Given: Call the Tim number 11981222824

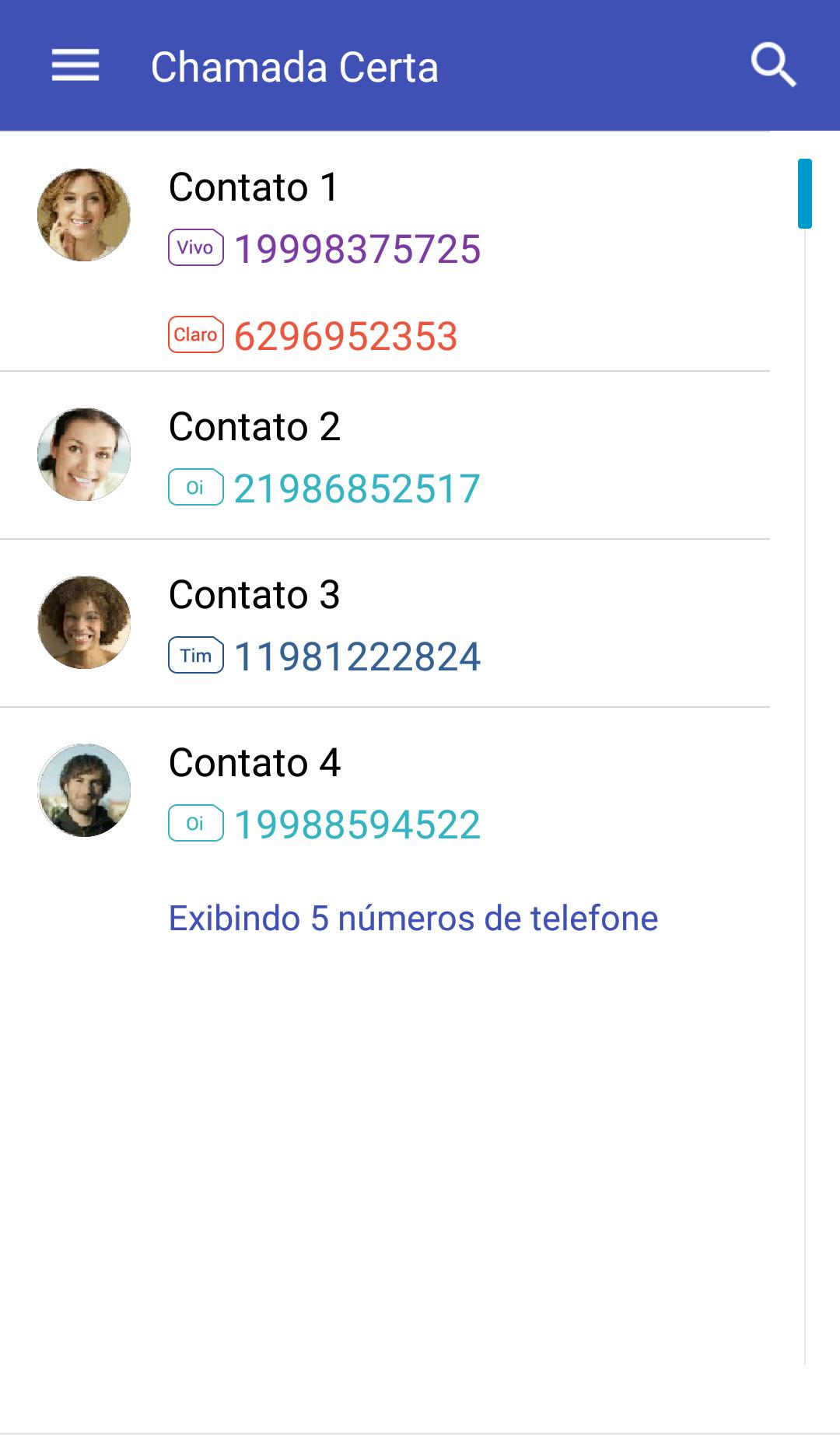Looking at the screenshot, I should pos(358,655).
